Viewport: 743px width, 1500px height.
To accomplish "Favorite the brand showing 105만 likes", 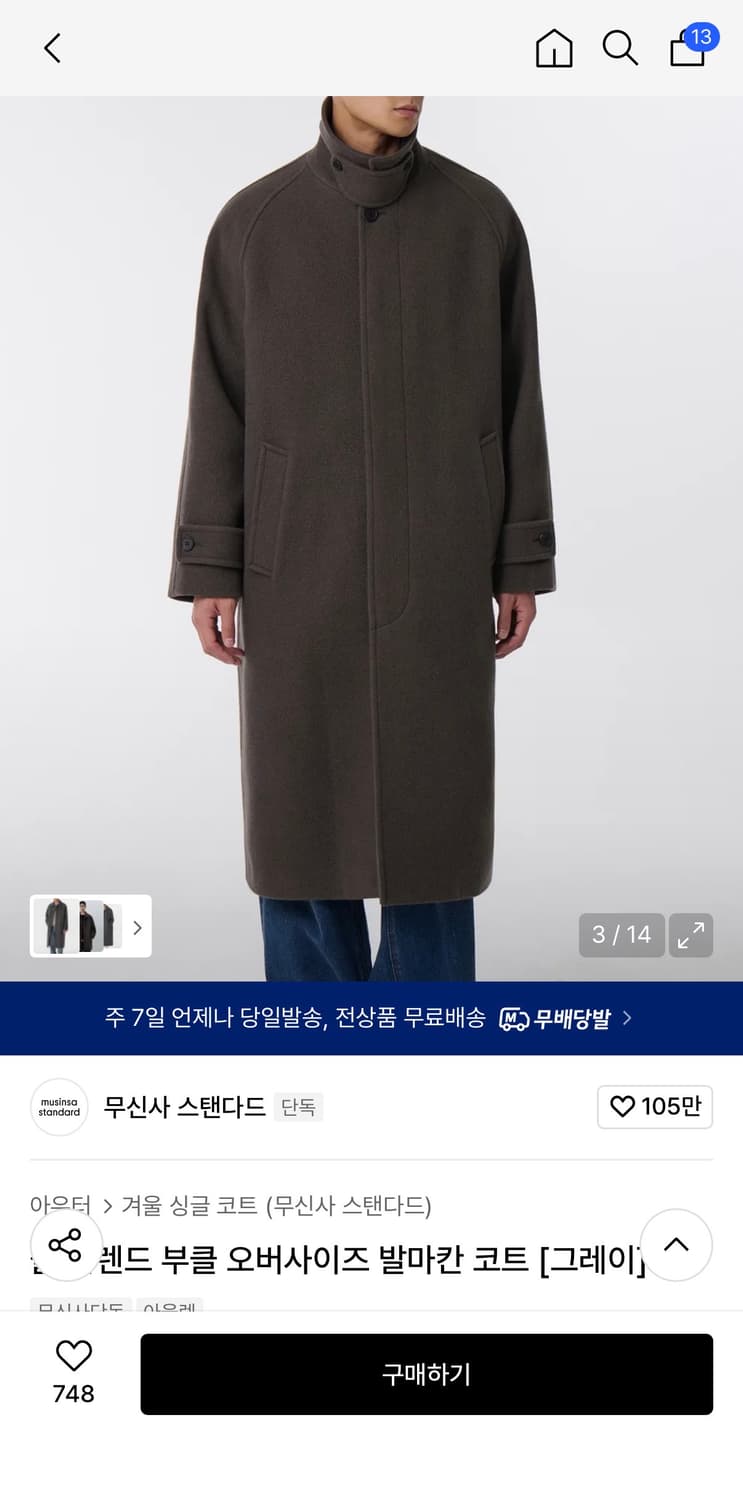I will pyautogui.click(x=655, y=1107).
